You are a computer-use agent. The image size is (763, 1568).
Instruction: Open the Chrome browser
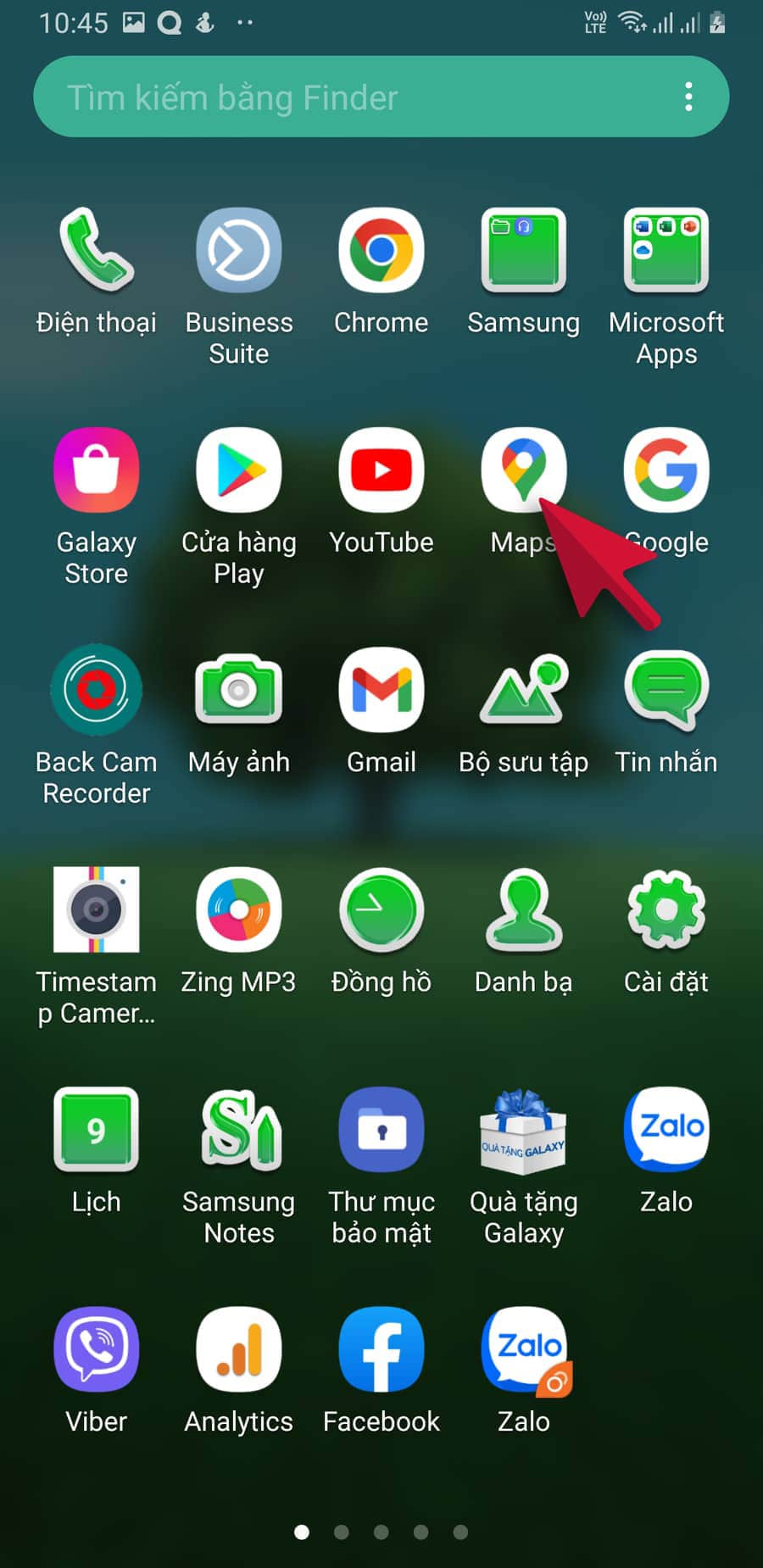point(381,251)
